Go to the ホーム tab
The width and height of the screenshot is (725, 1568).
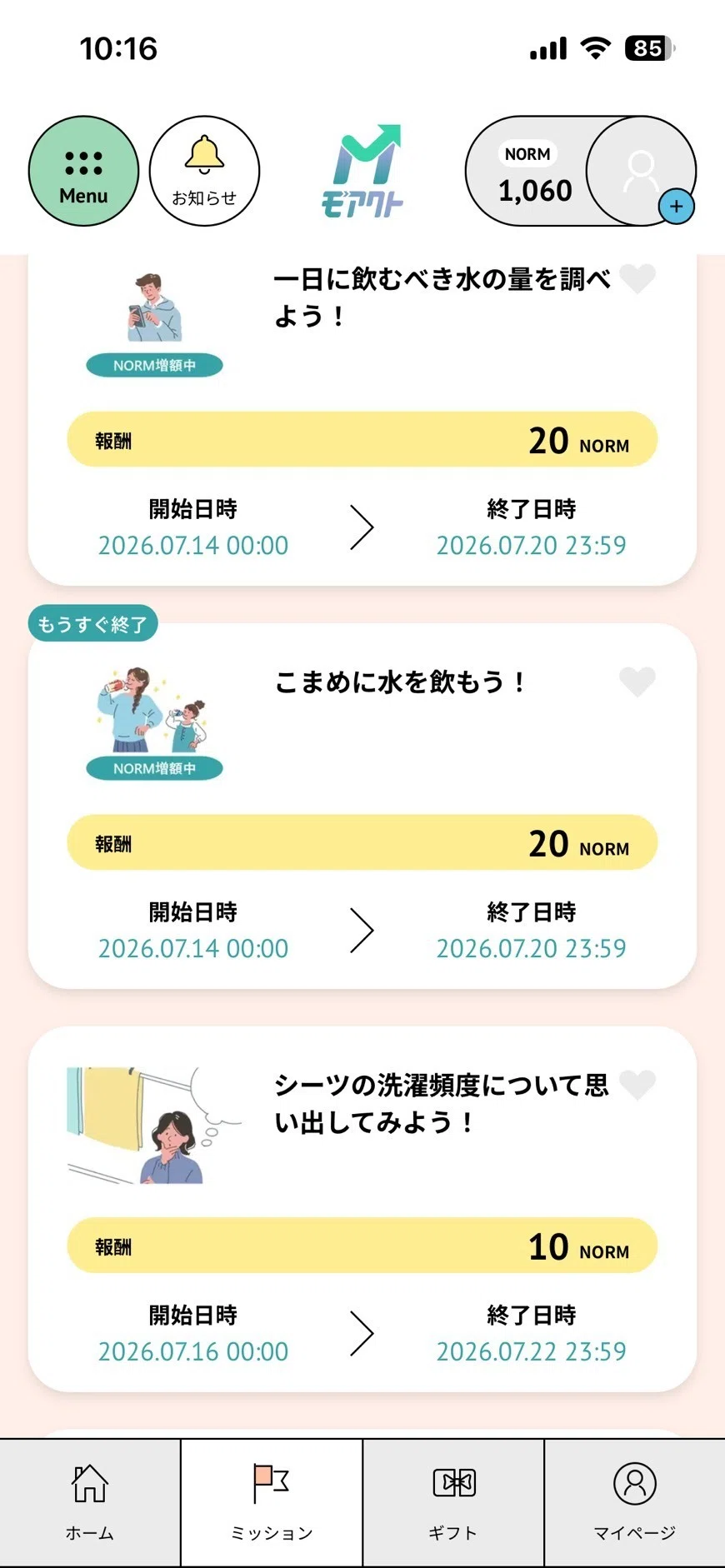click(90, 1503)
